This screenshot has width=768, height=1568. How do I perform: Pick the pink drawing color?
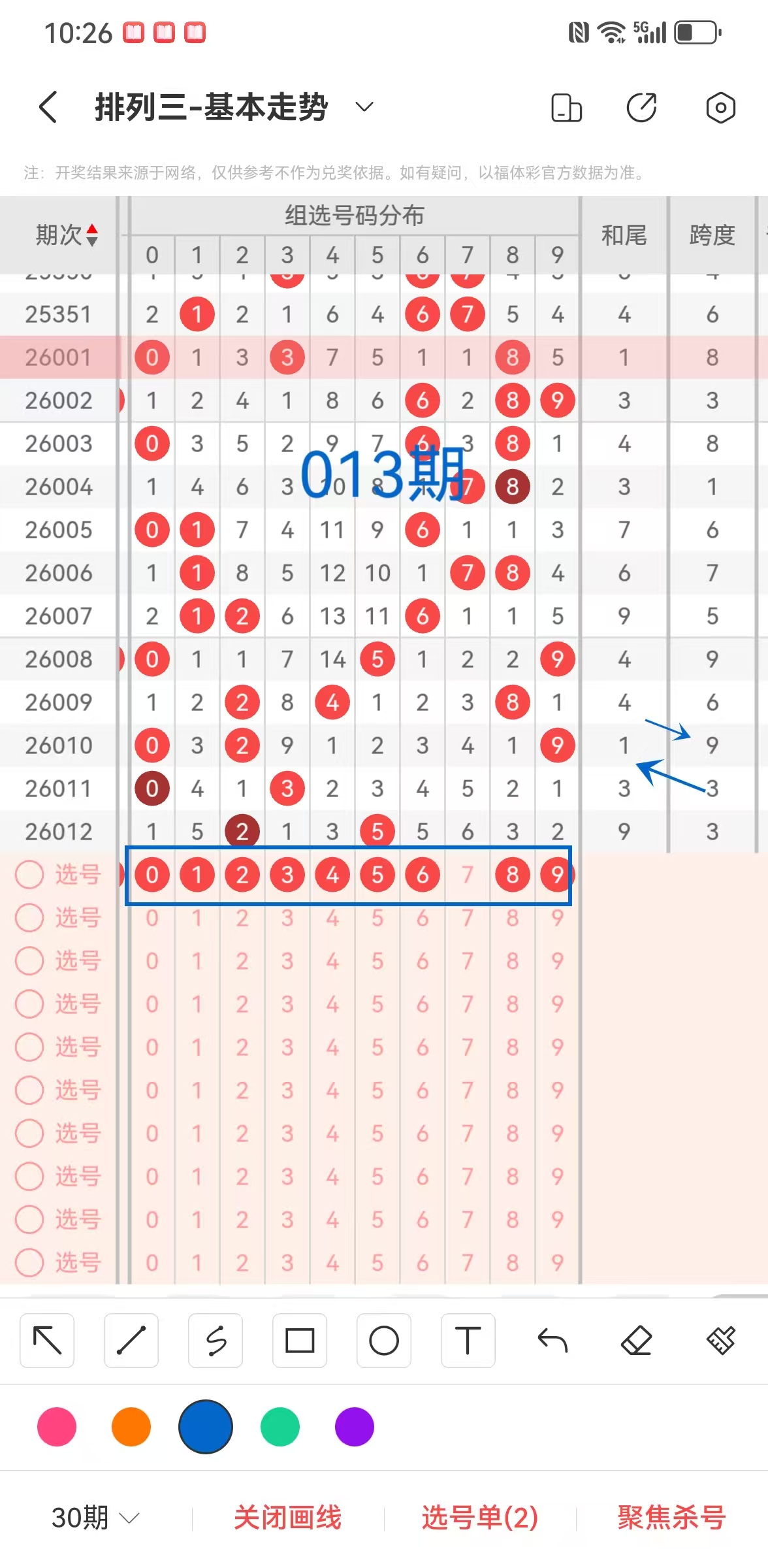click(x=57, y=1427)
